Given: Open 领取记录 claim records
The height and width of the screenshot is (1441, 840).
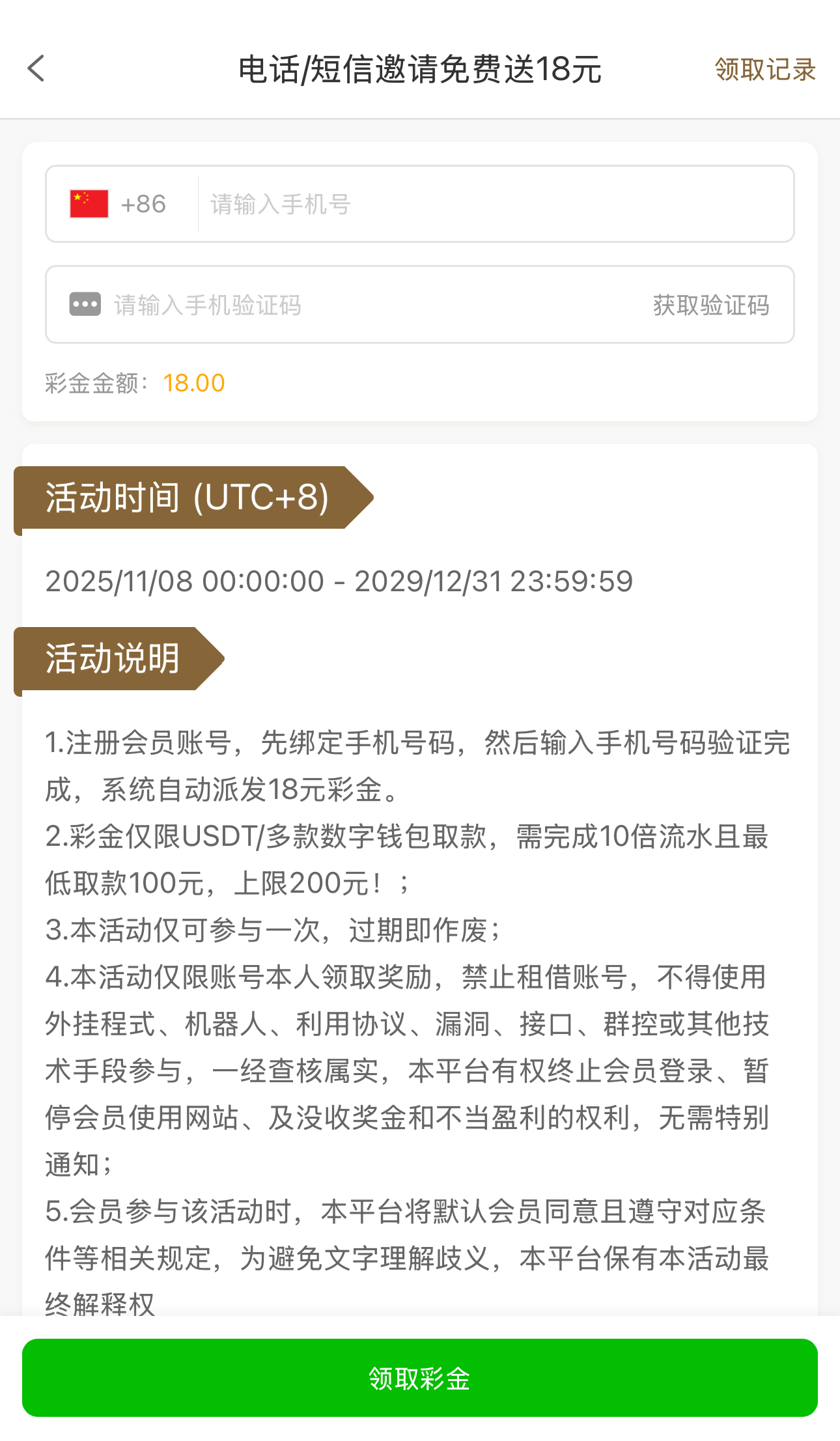Looking at the screenshot, I should [764, 70].
